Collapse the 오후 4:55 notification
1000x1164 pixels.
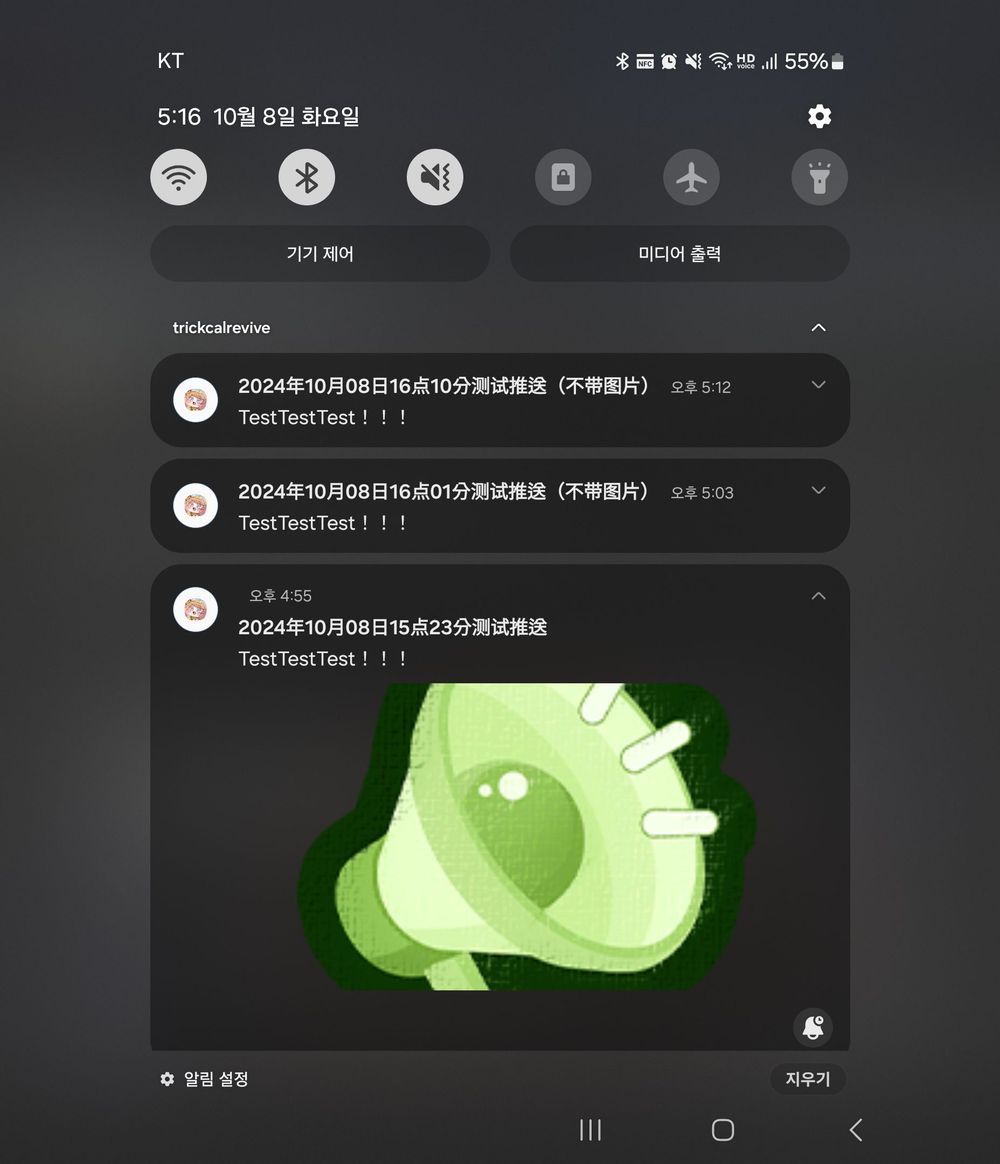point(818,596)
